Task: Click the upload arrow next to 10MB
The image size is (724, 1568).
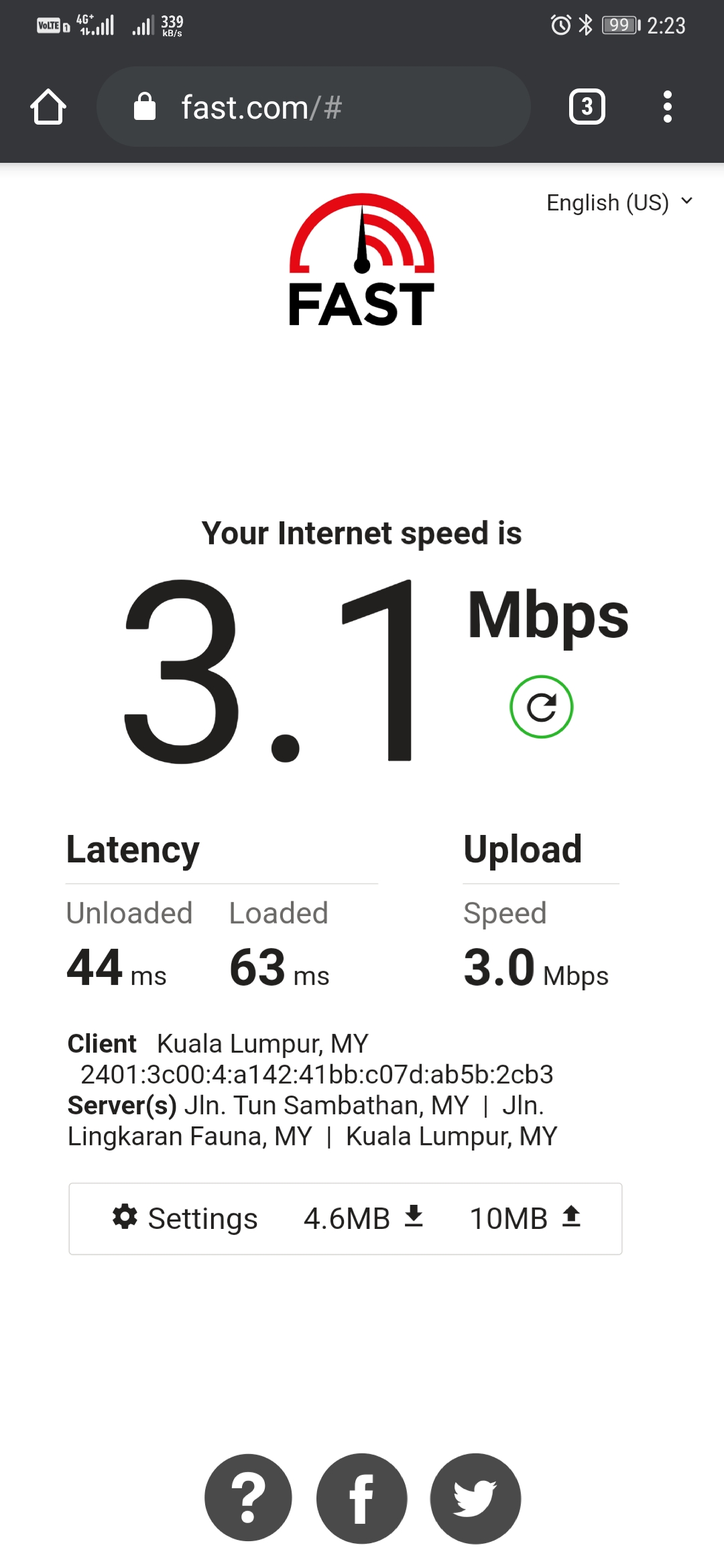Action: pos(571,1216)
